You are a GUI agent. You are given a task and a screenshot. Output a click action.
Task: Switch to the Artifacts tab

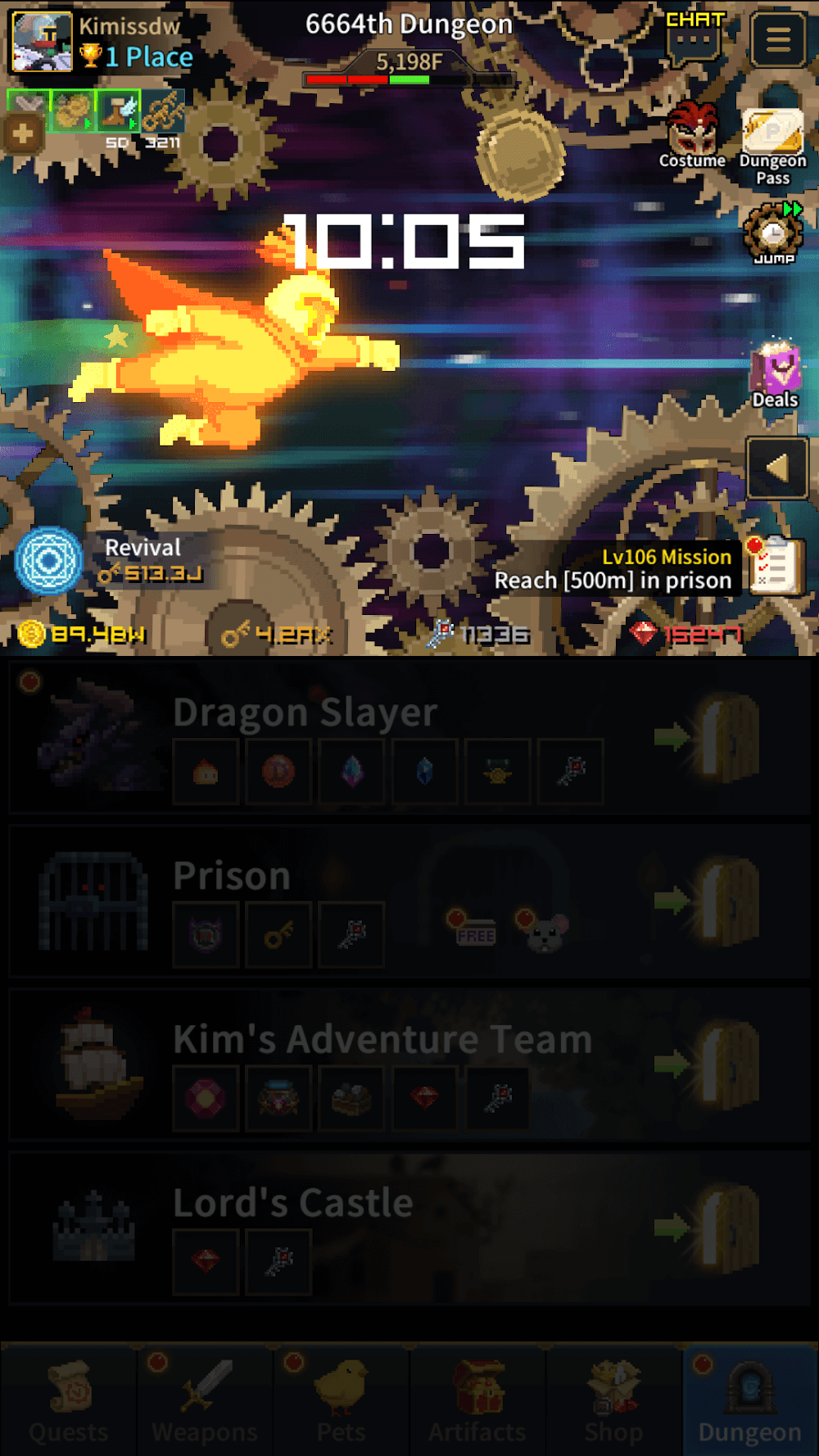[477, 1400]
